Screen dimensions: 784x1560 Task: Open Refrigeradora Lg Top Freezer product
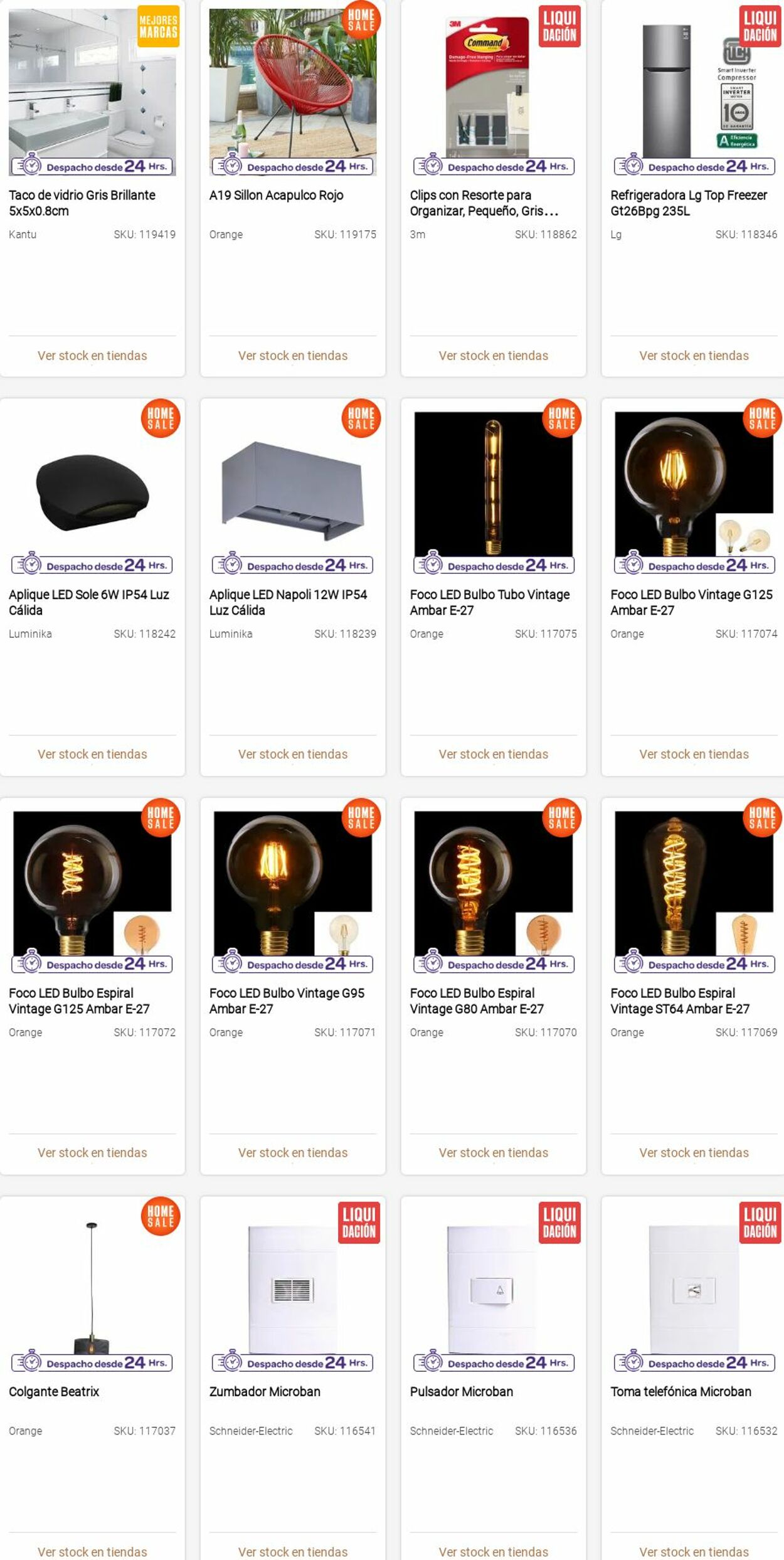coord(688,203)
